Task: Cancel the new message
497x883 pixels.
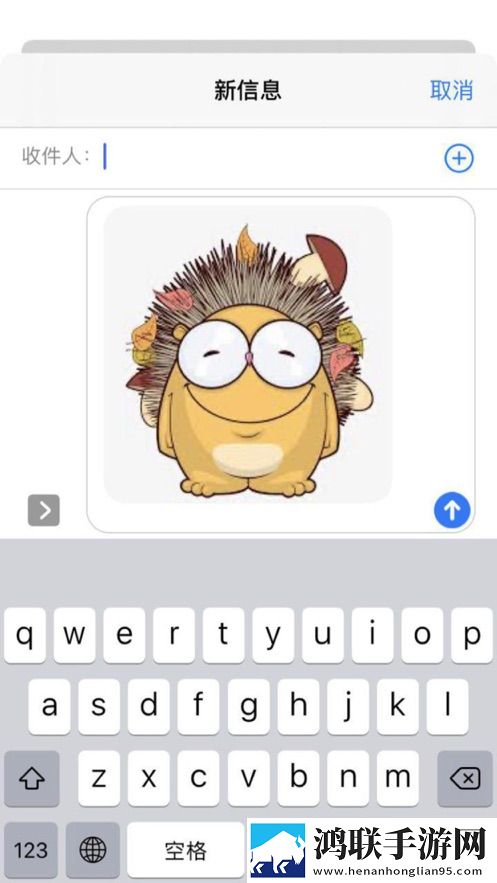Action: point(451,90)
